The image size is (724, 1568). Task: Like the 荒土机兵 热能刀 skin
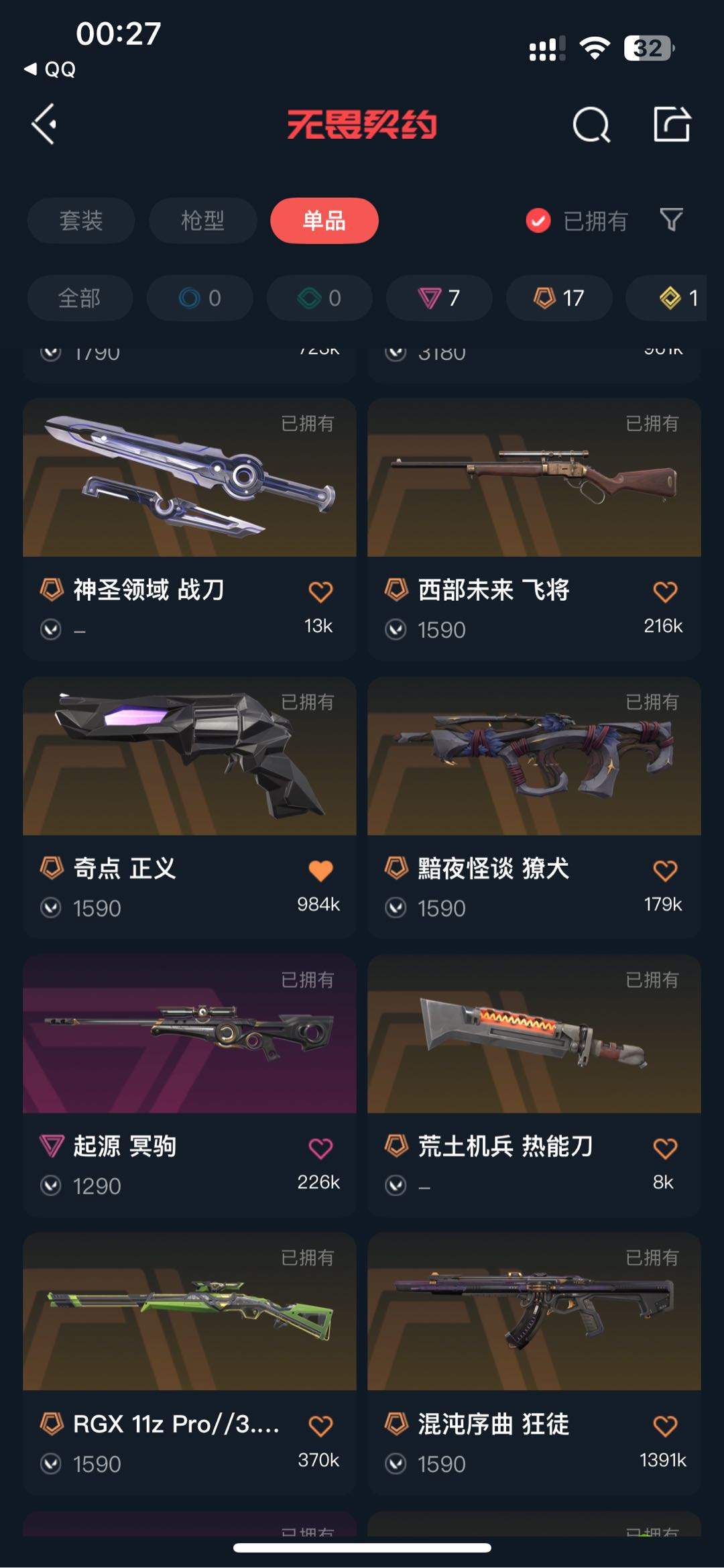665,1148
